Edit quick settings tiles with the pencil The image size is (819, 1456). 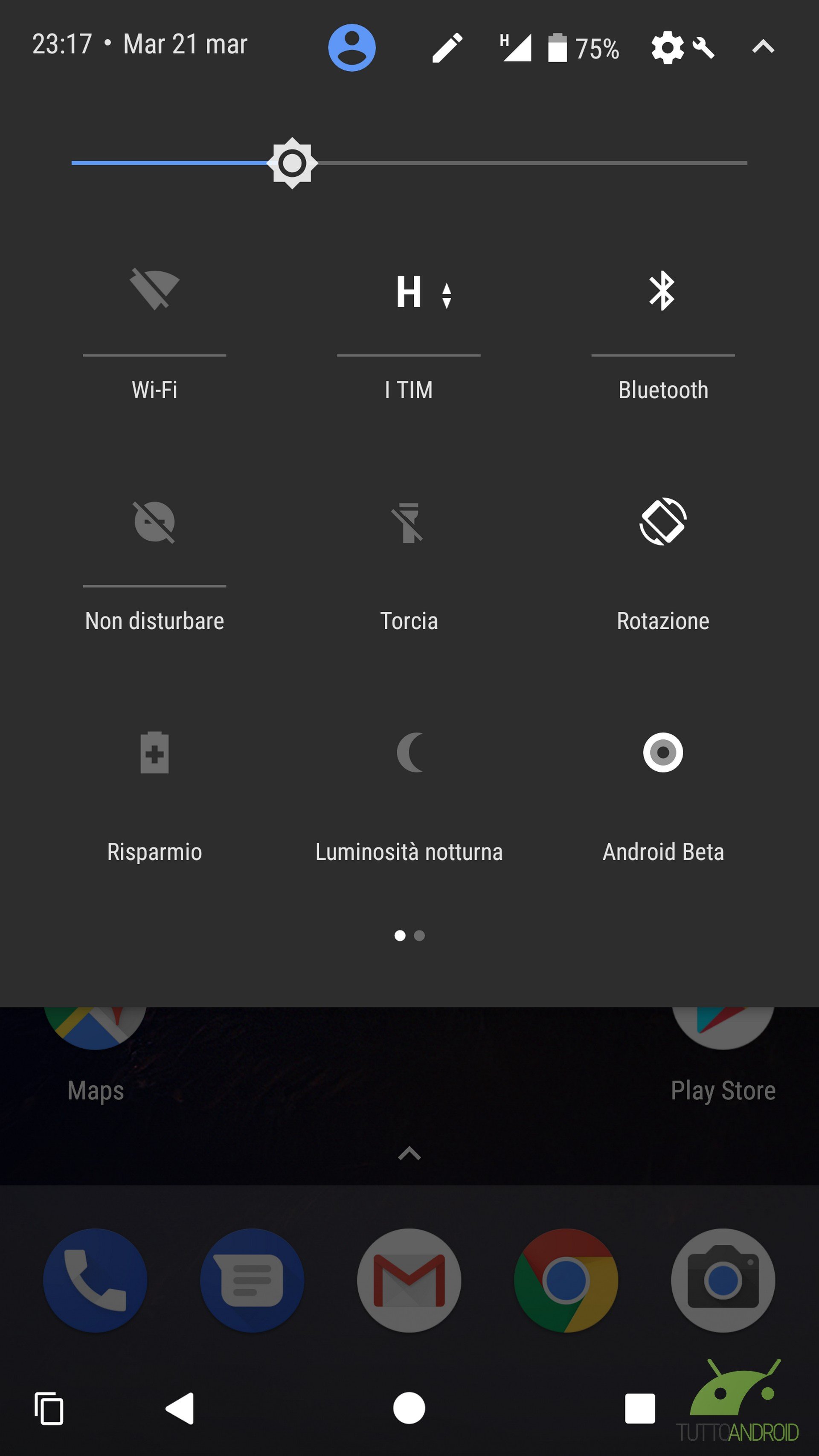click(447, 47)
